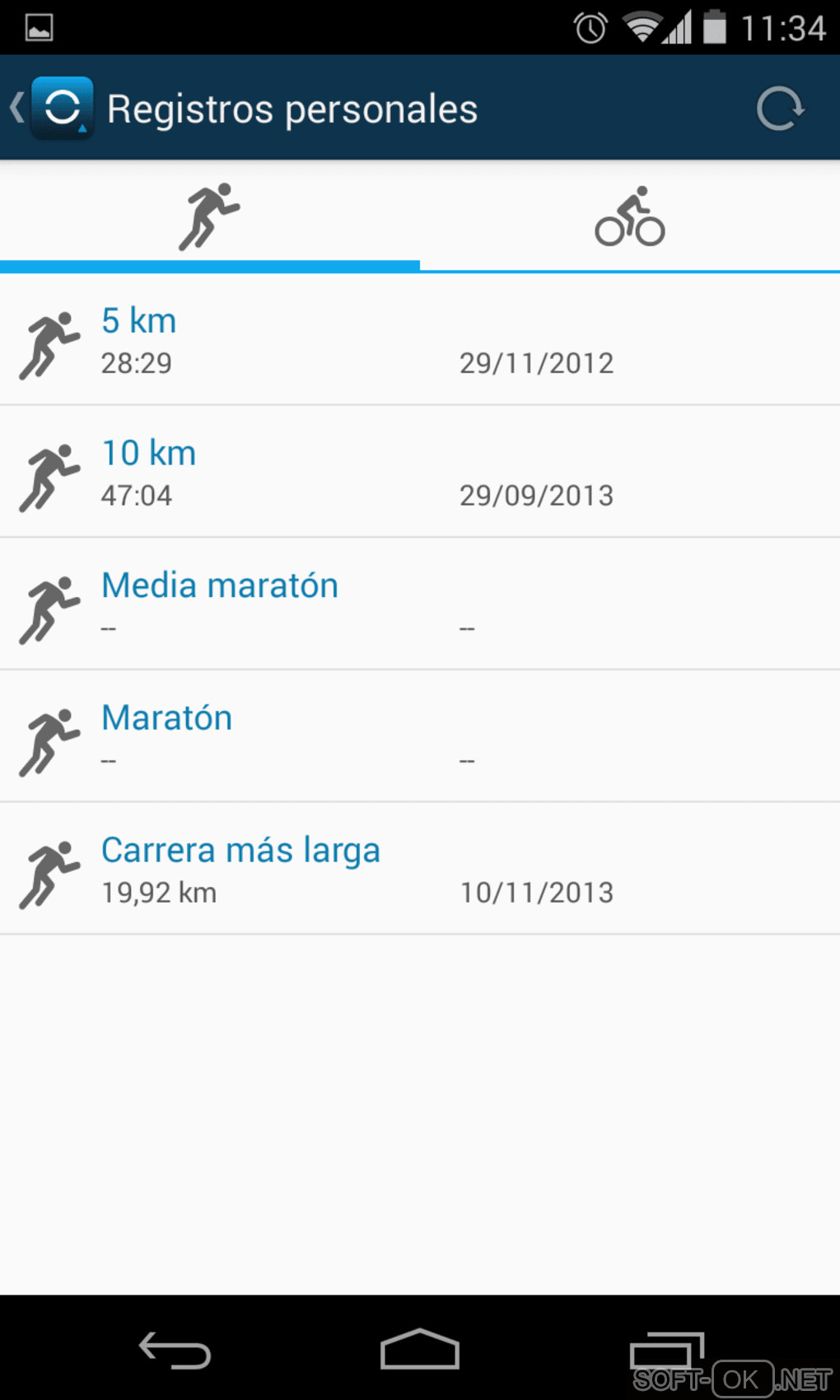Open the recent apps overview
840x1400 pixels.
(x=665, y=1350)
